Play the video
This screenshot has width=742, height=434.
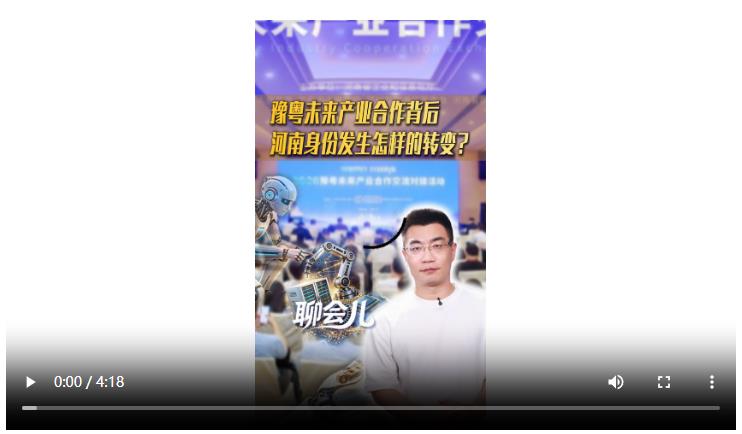coord(30,382)
